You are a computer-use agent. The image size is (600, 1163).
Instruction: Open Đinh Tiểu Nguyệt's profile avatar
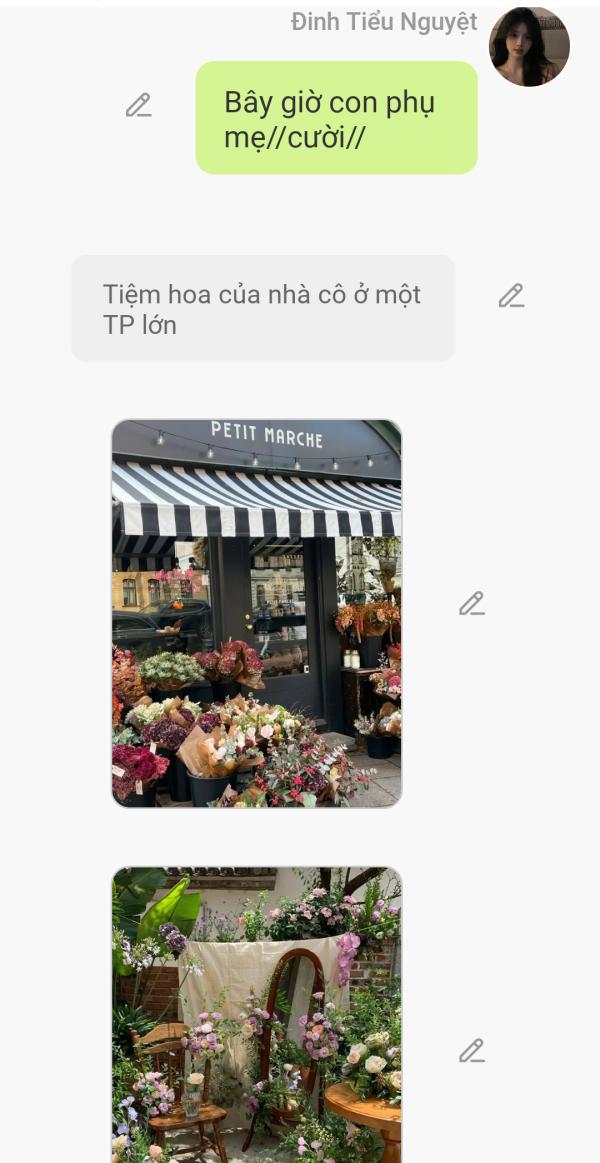coord(529,47)
